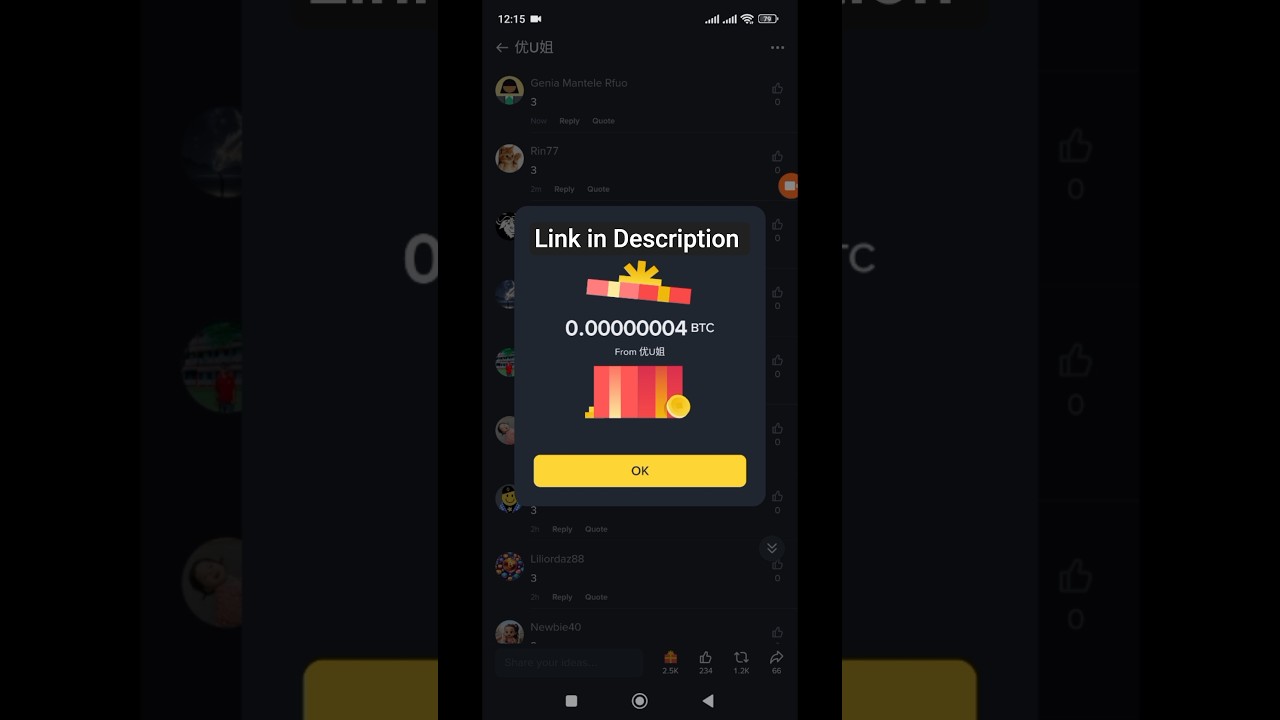The width and height of the screenshot is (1280, 720).
Task: Open the red packet gift icon
Action: [670, 657]
